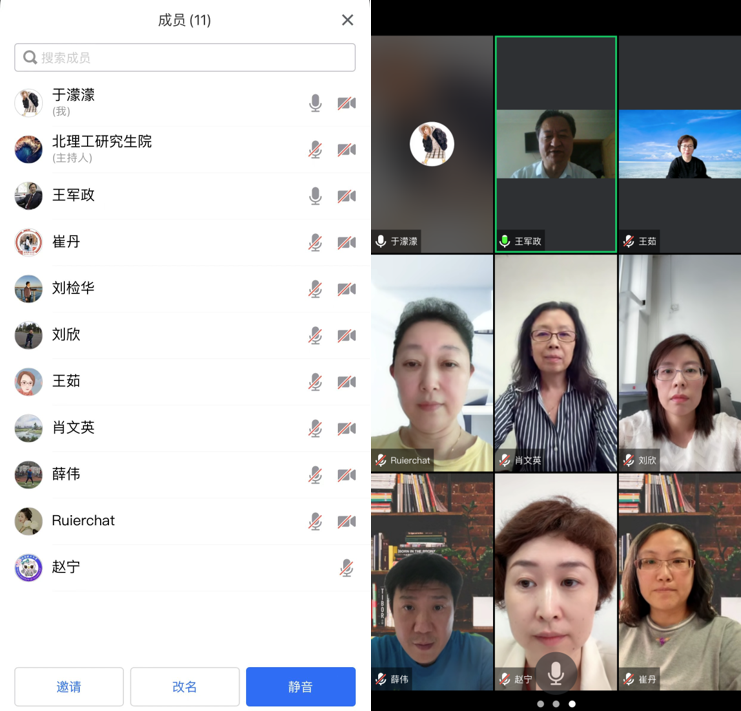Select 刘欣 in the member list
This screenshot has height=711, width=741.
click(150, 335)
